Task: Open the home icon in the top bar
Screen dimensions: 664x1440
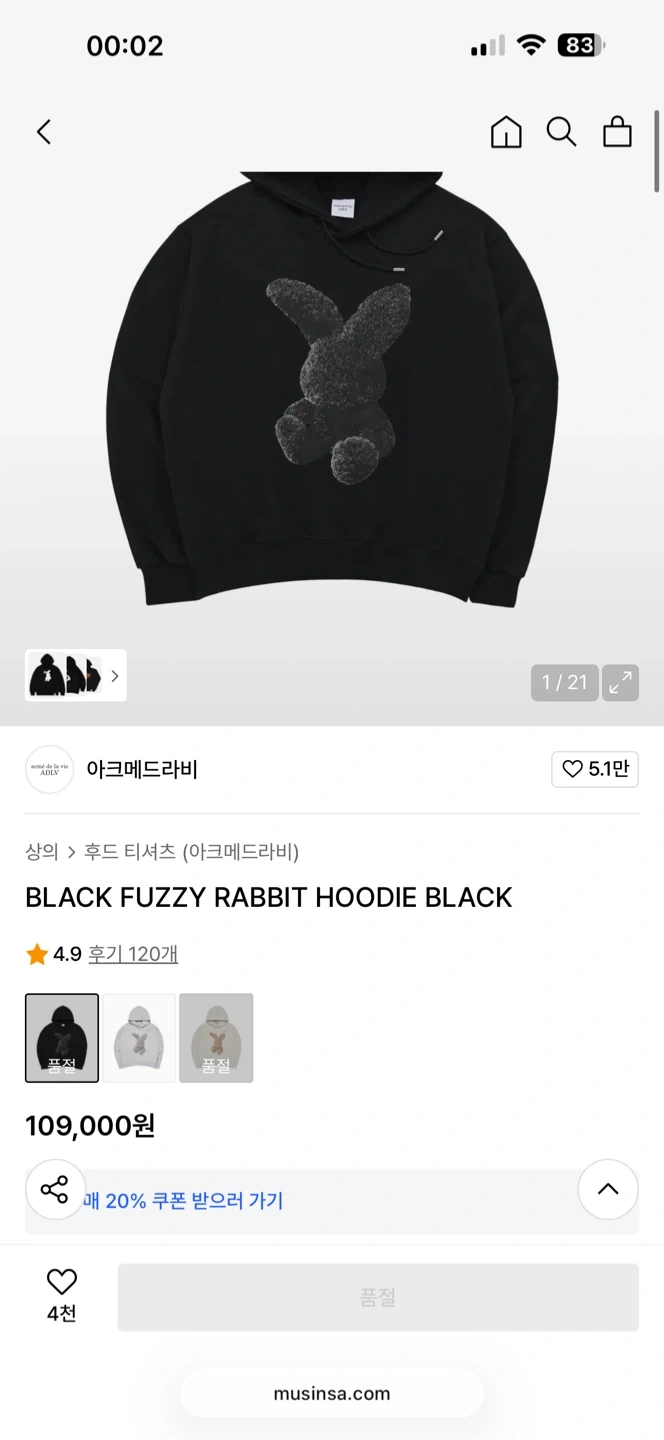Action: tap(506, 132)
